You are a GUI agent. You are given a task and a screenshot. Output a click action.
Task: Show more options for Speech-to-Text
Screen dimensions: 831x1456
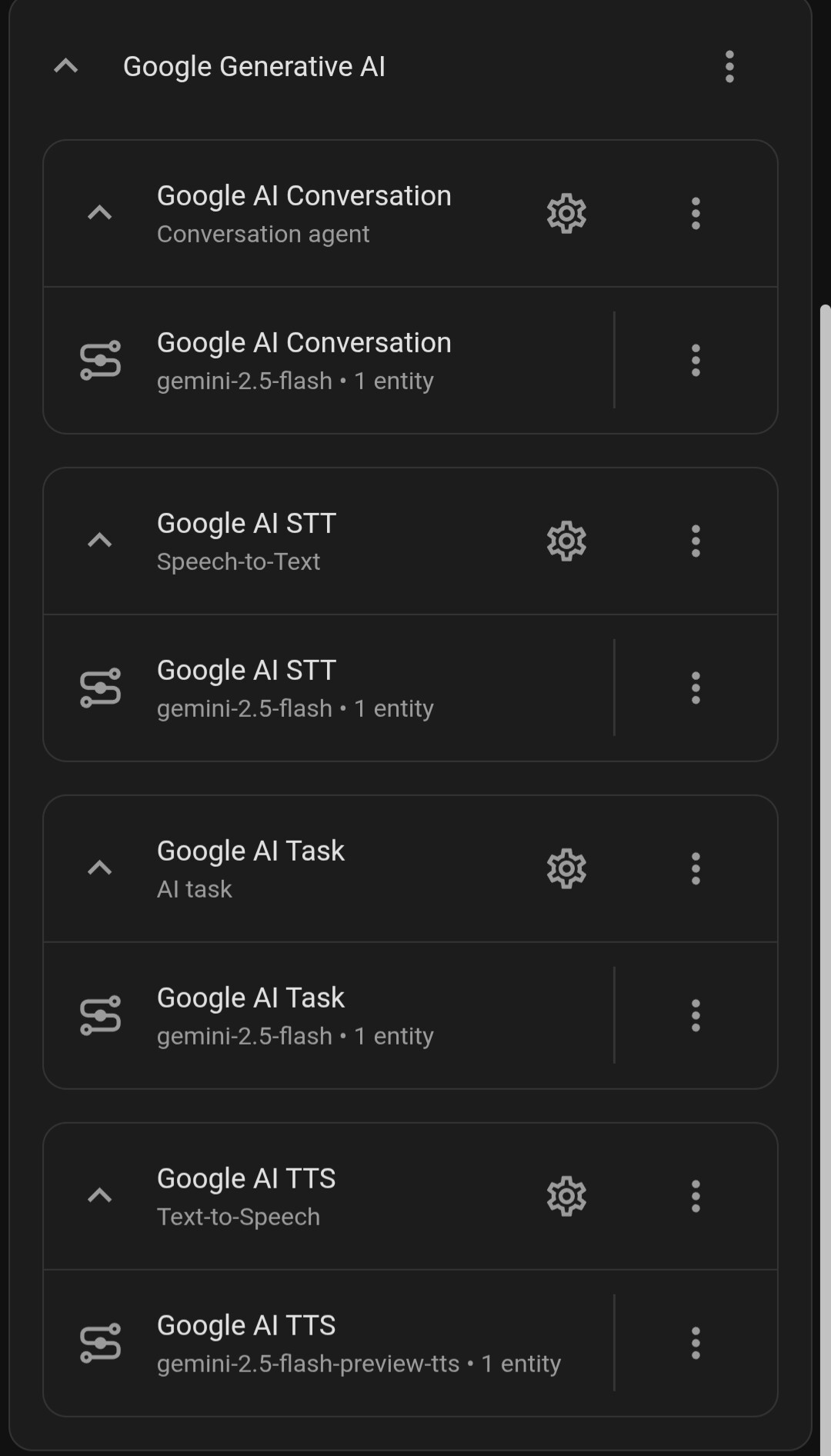(x=696, y=541)
